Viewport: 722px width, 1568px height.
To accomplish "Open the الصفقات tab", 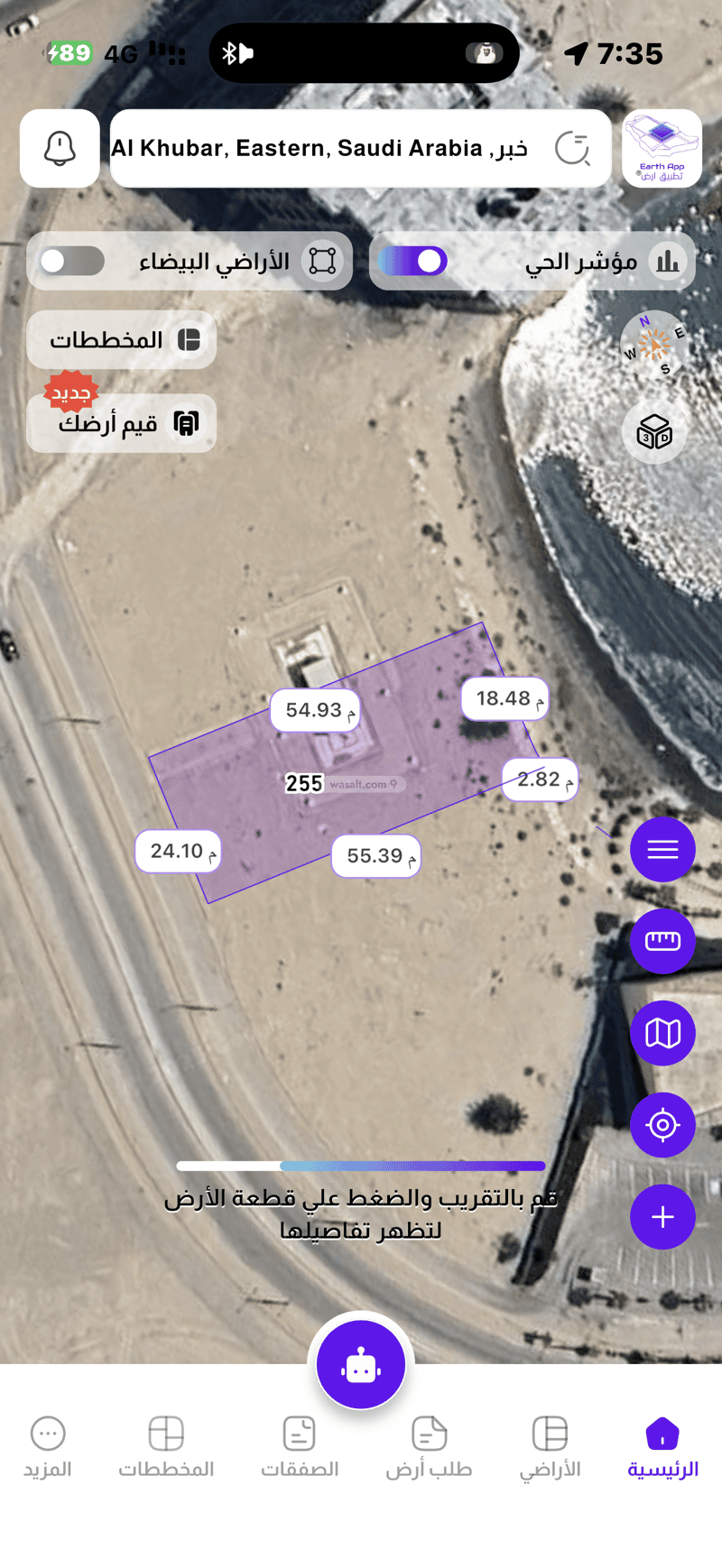I will click(300, 1447).
